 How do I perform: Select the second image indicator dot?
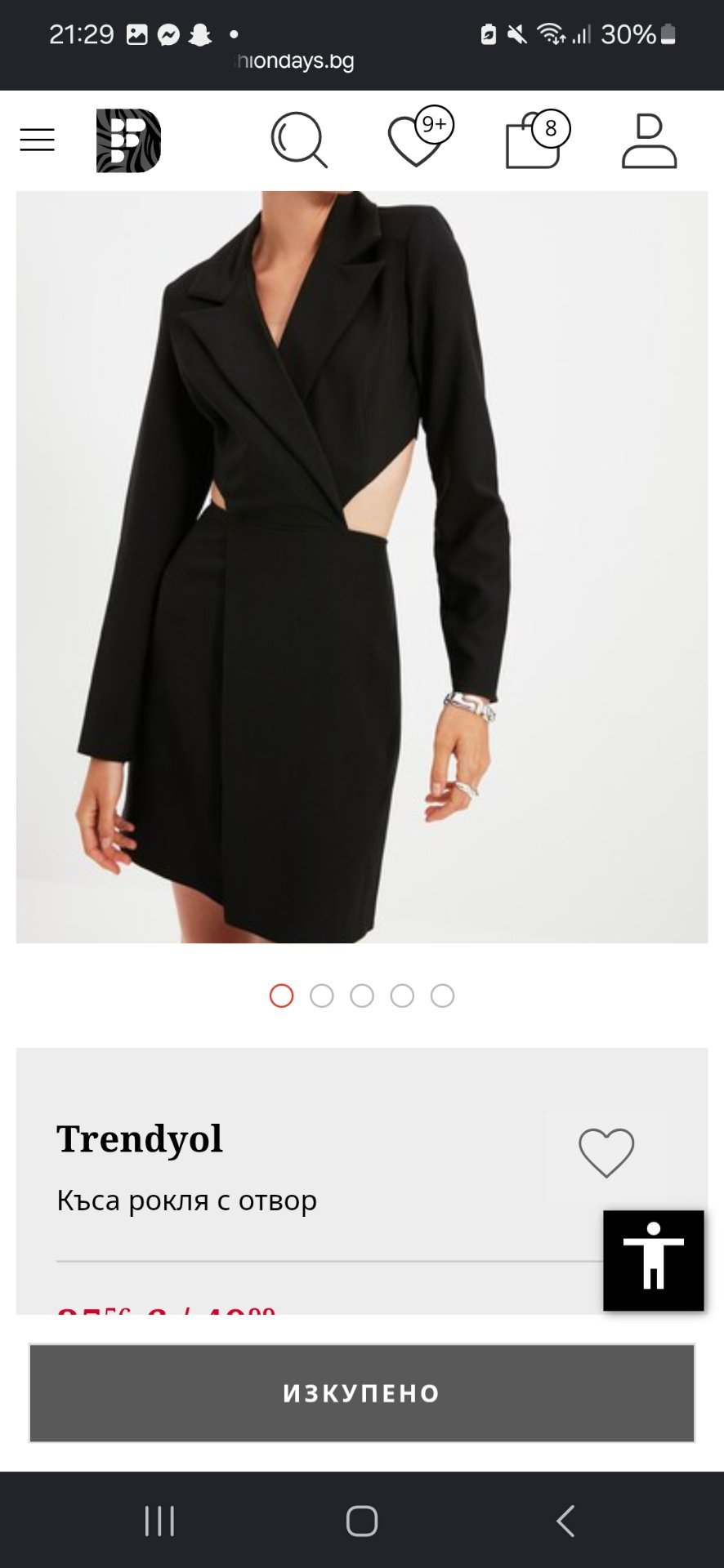(322, 996)
